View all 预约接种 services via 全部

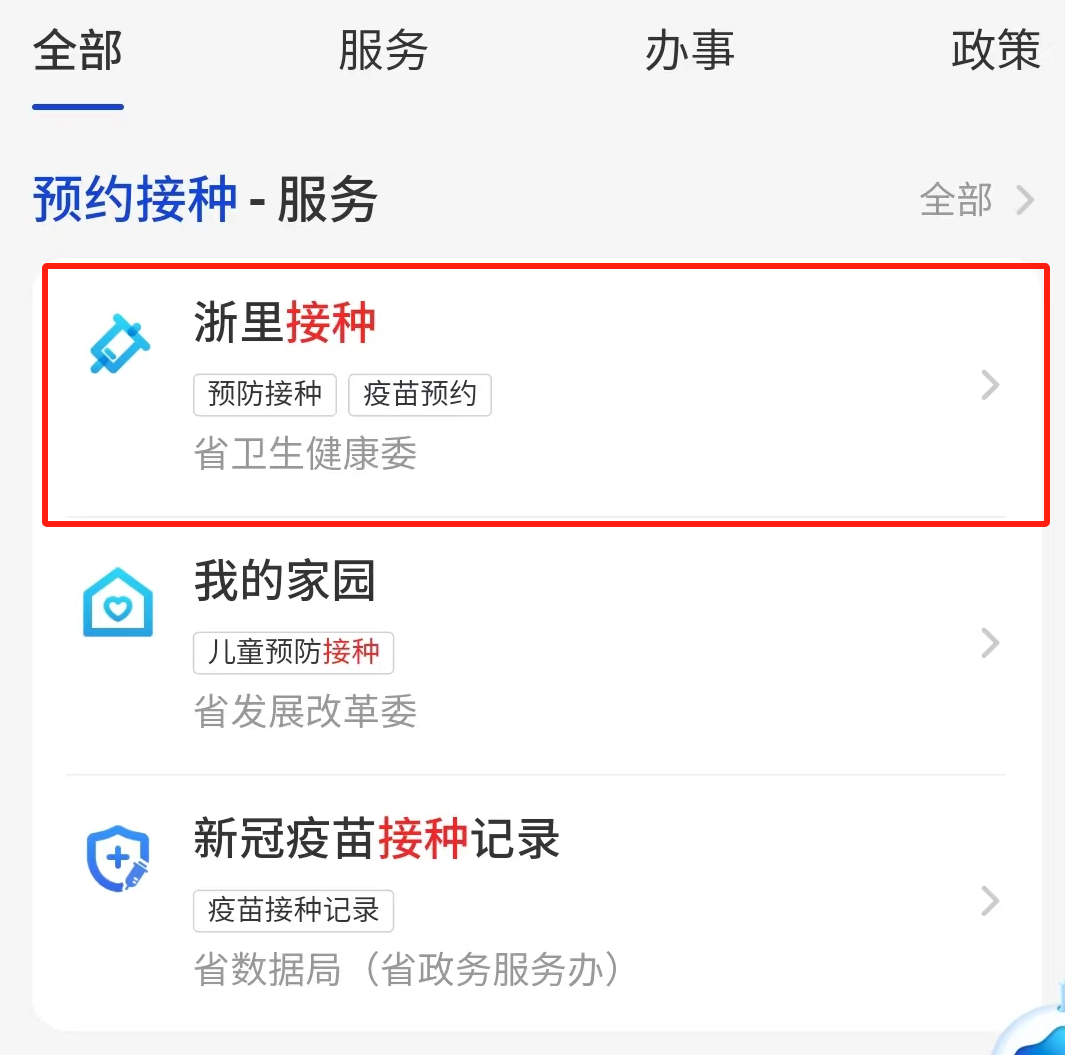point(975,201)
